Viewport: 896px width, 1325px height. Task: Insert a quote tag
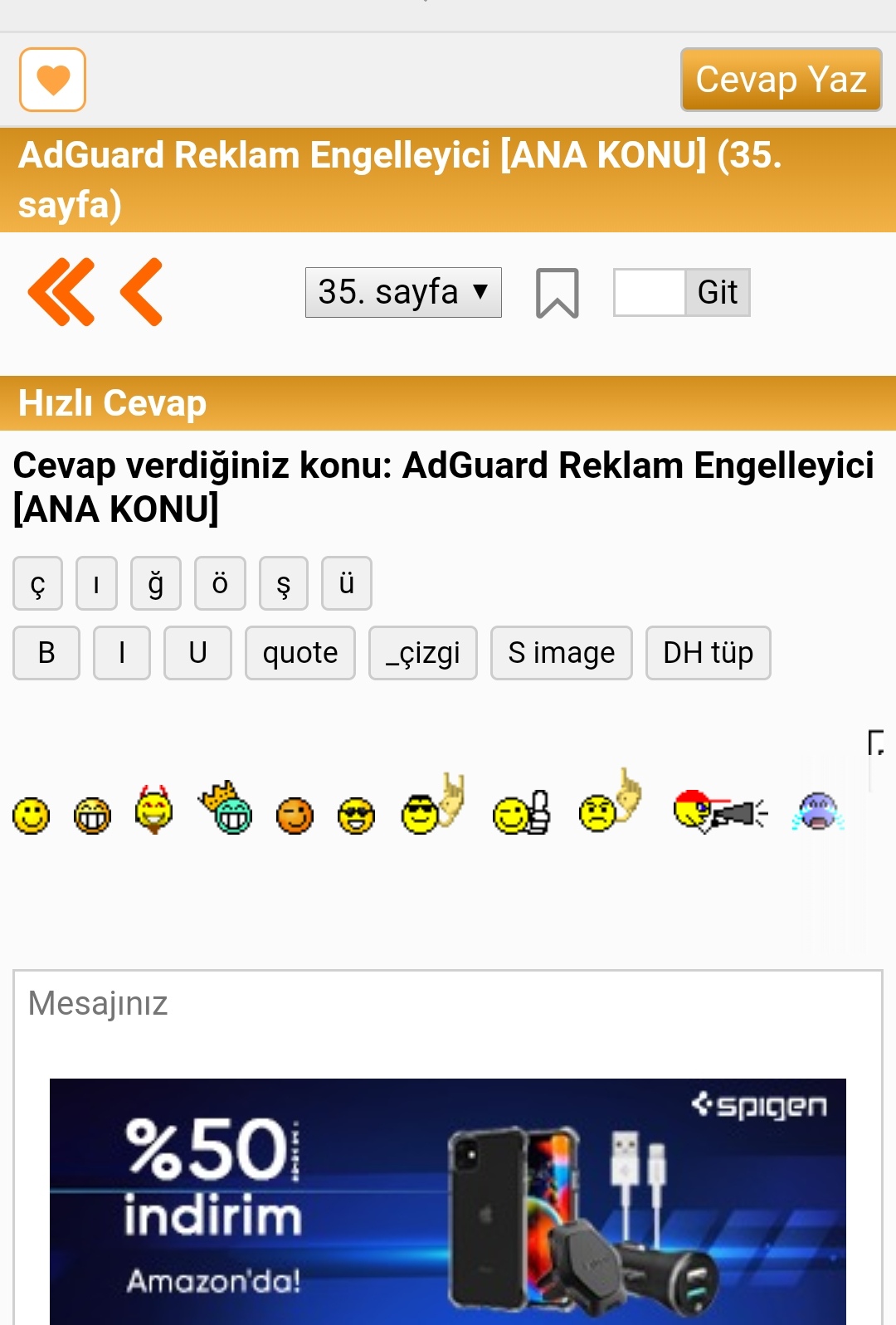[x=299, y=653]
